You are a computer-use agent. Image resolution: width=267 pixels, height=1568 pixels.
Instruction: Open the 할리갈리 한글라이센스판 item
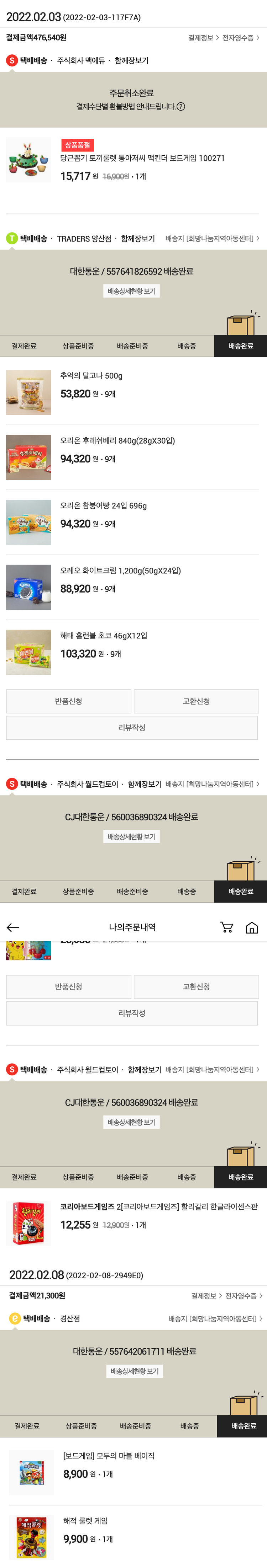point(158,1206)
